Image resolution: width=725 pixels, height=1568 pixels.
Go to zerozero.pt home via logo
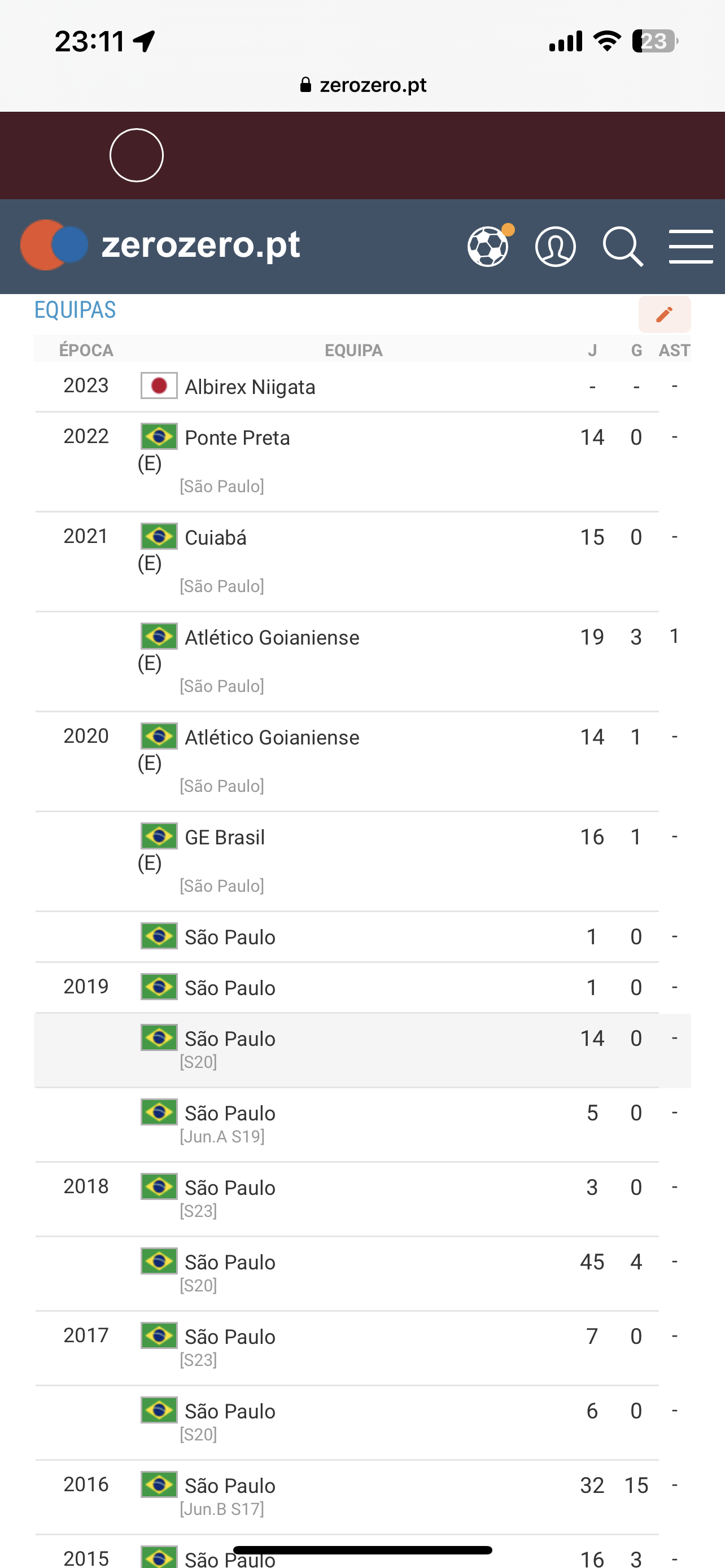click(x=160, y=245)
